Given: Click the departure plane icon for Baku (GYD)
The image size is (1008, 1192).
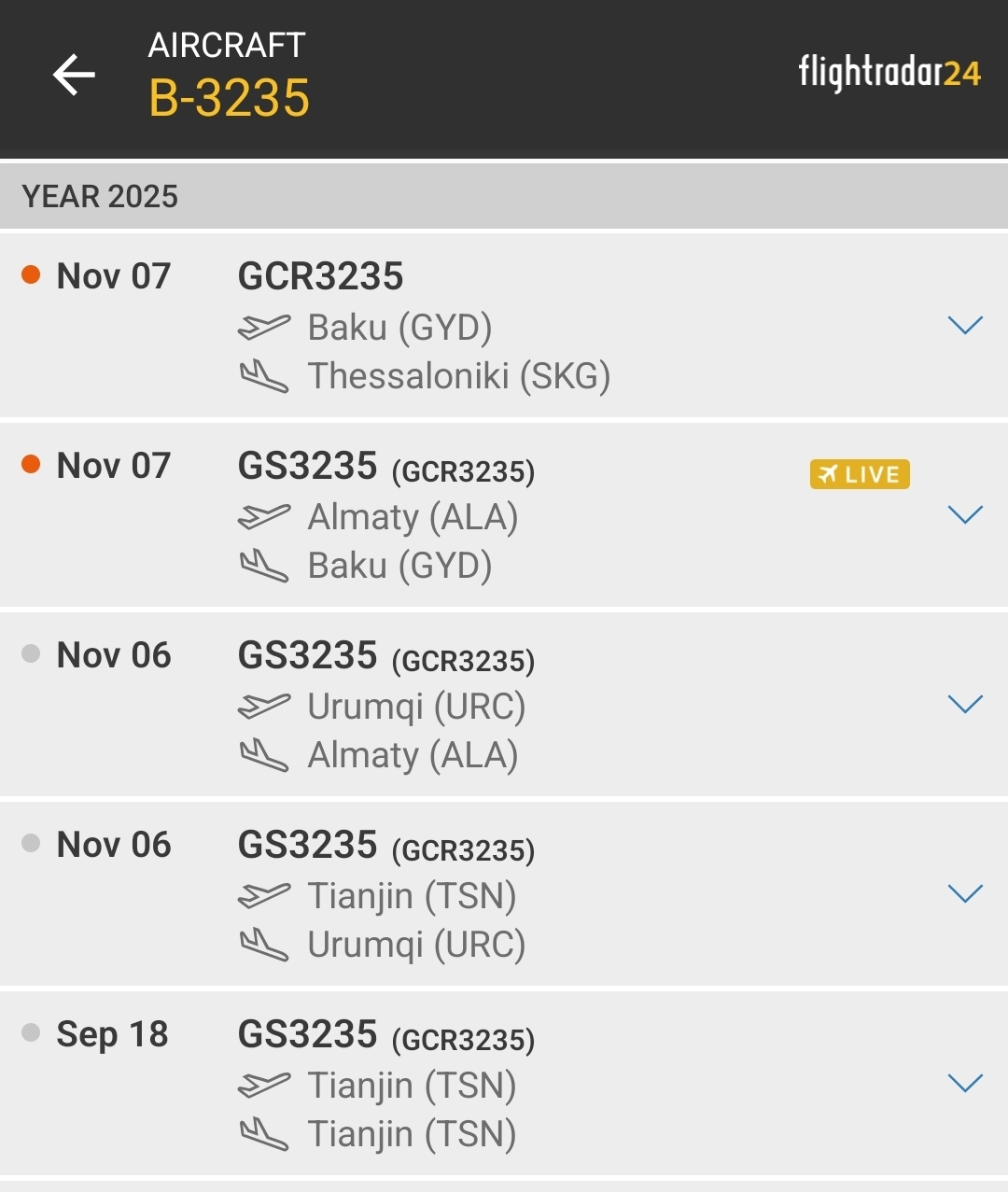Looking at the screenshot, I should pyautogui.click(x=264, y=327).
